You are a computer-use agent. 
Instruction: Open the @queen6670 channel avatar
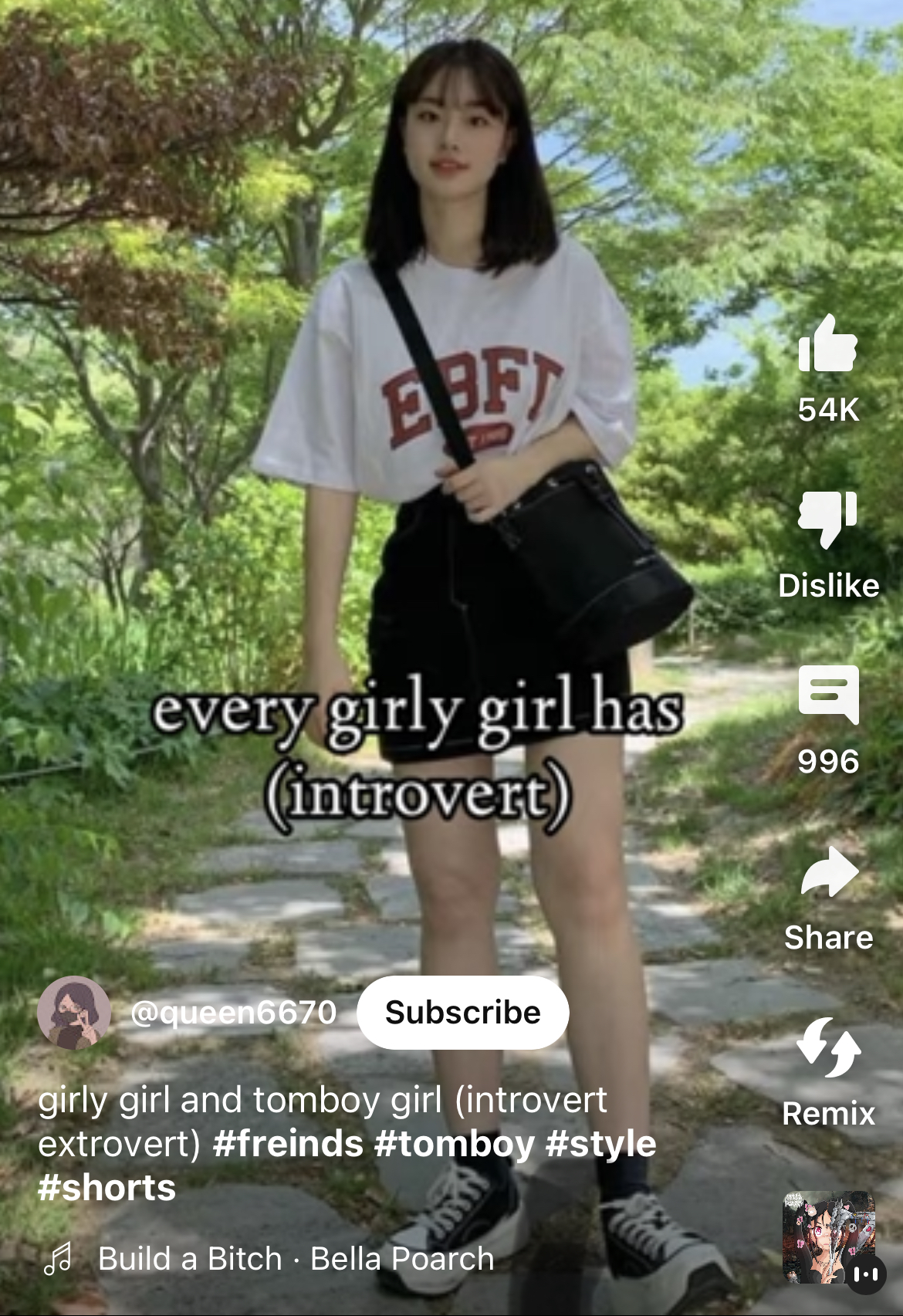click(x=74, y=1012)
